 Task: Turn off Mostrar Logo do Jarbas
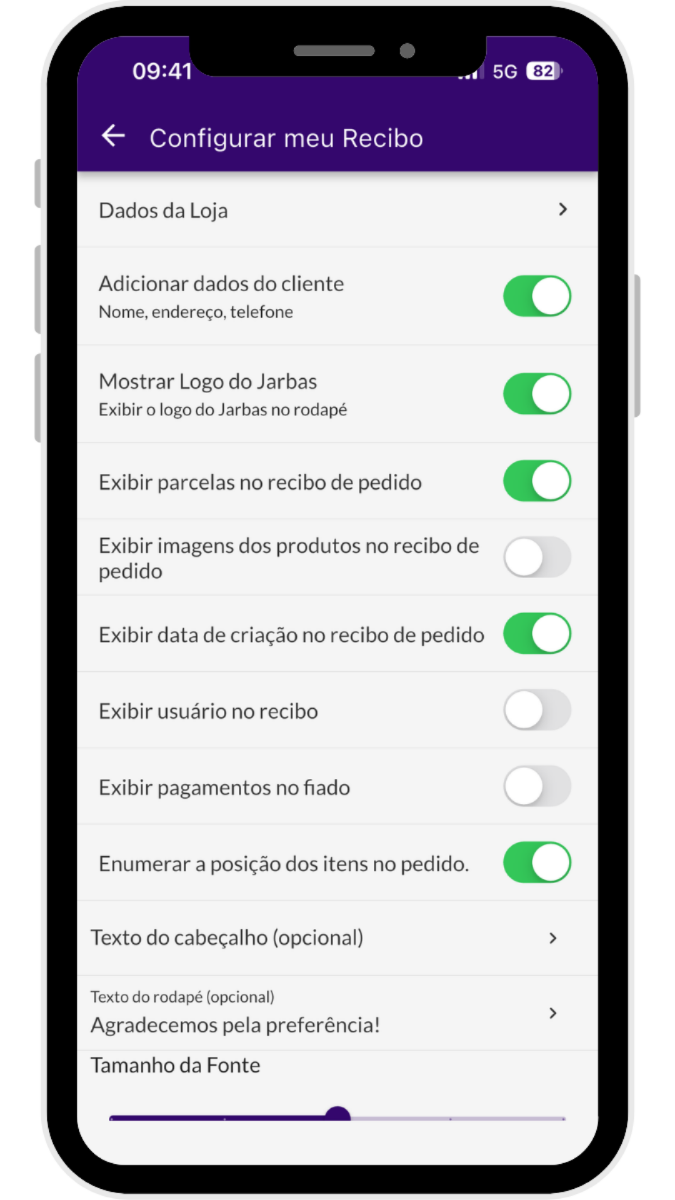pyautogui.click(x=536, y=394)
